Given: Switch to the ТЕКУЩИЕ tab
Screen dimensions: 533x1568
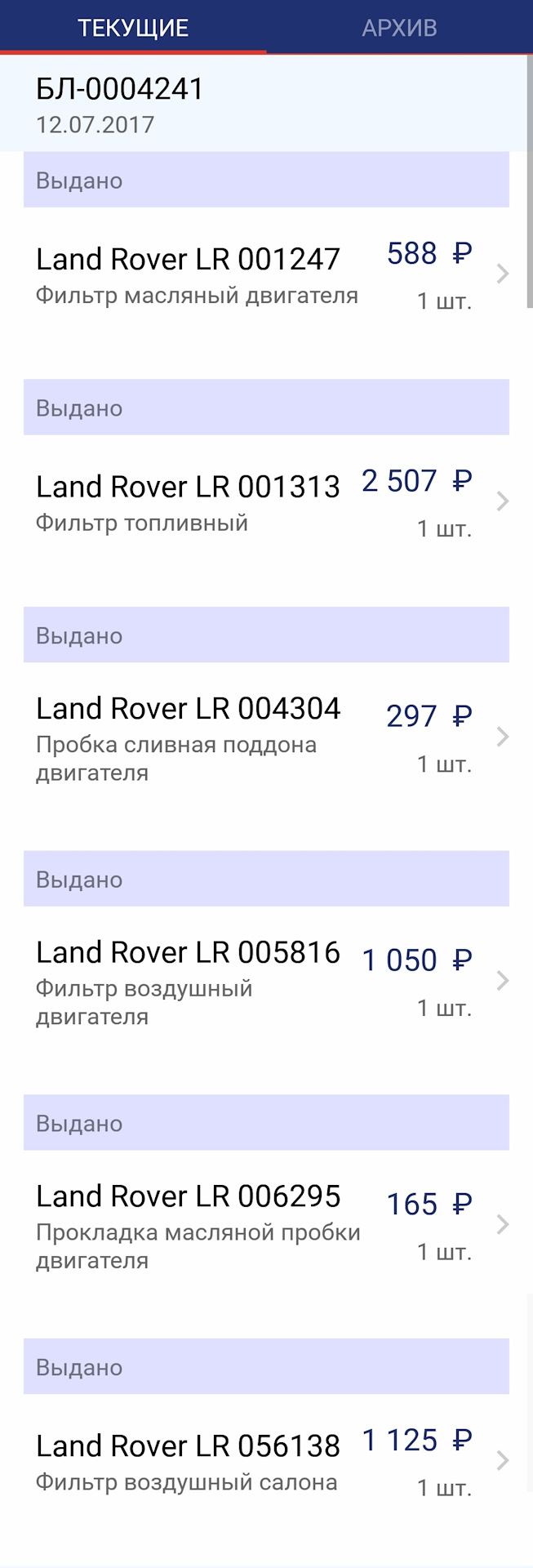Looking at the screenshot, I should [133, 28].
